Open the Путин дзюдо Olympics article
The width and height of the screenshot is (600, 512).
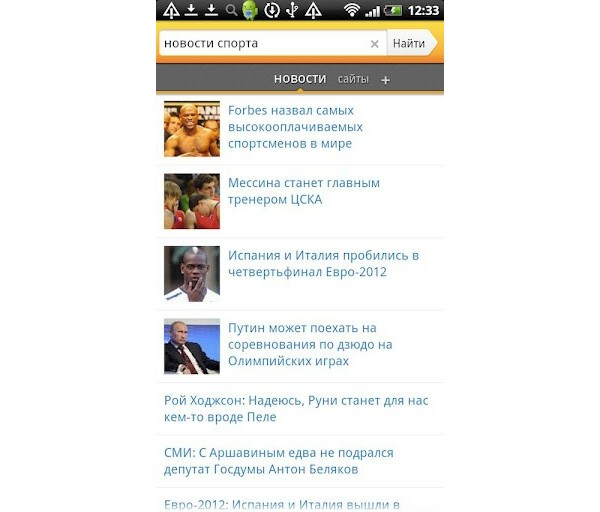[x=309, y=344]
